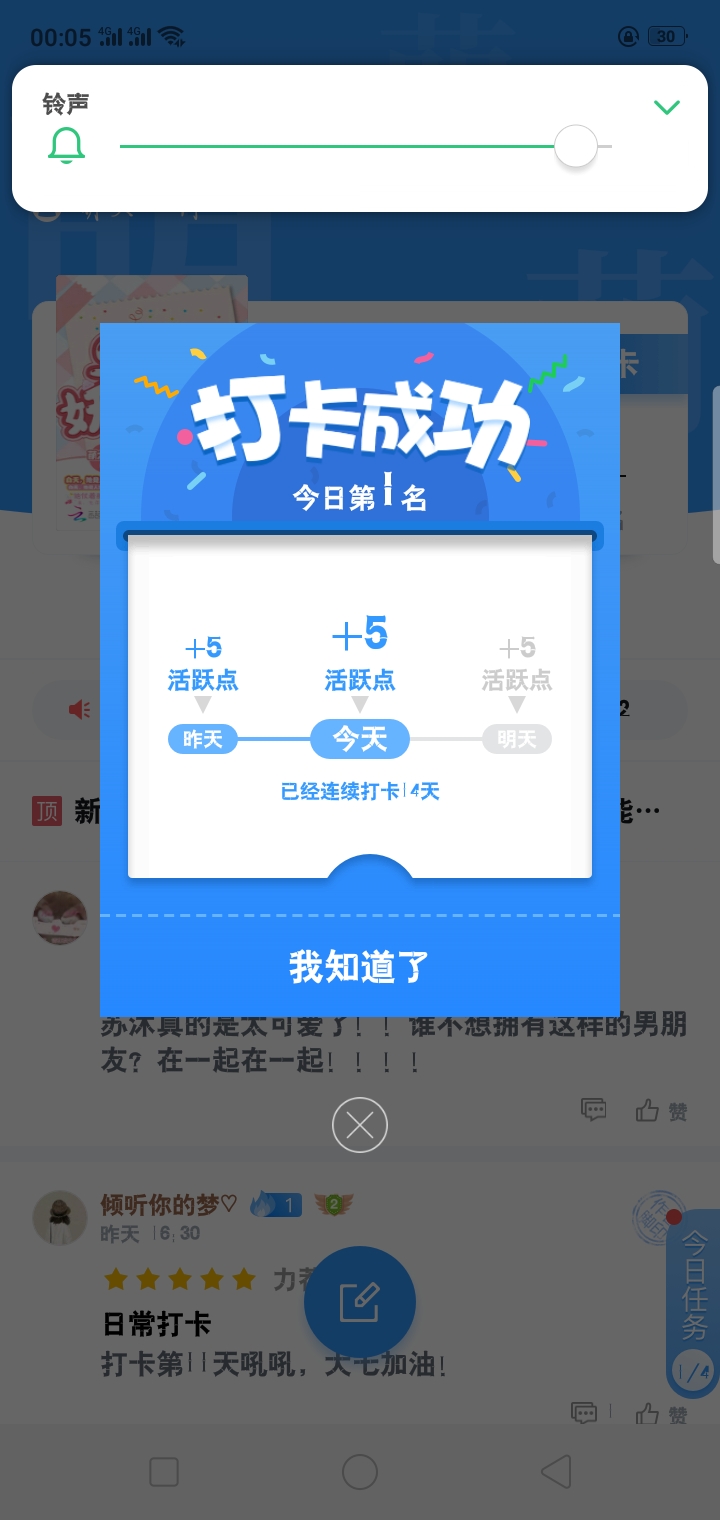Confirm with the 我知道了 button
This screenshot has width=720, height=1520.
click(360, 967)
